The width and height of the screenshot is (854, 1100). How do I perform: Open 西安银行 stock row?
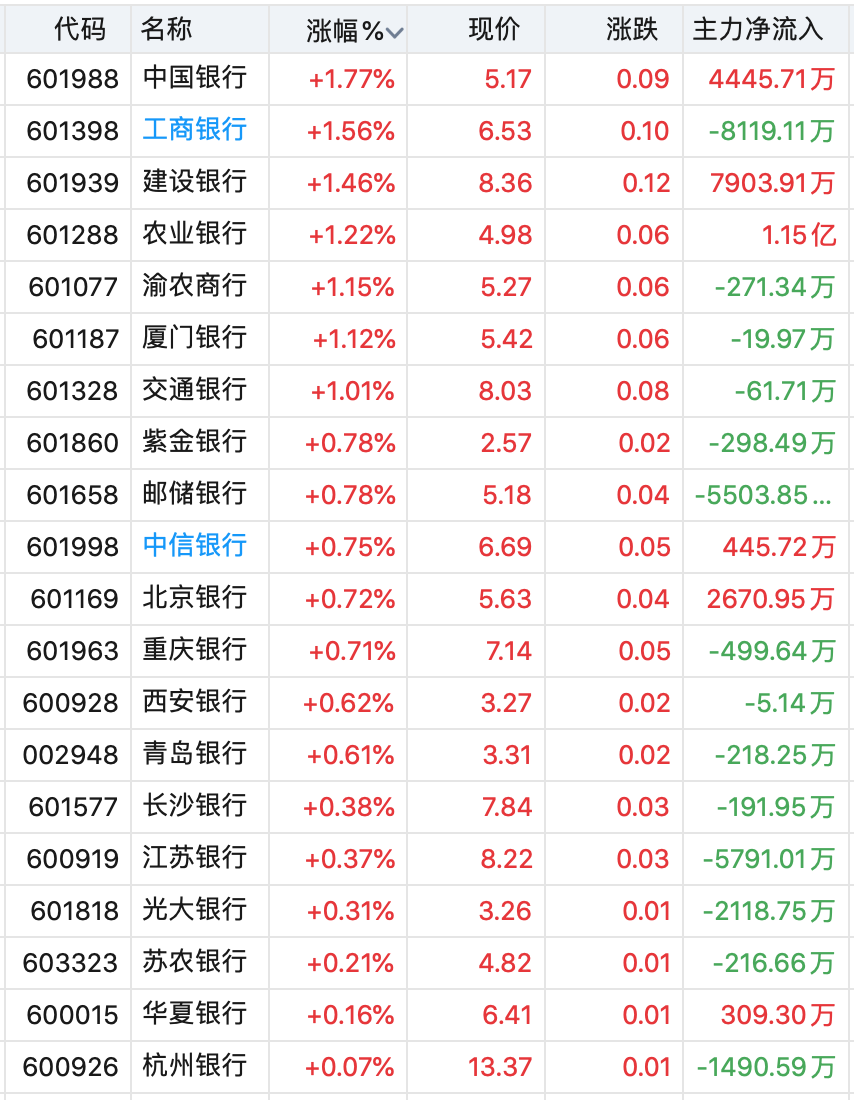point(194,702)
